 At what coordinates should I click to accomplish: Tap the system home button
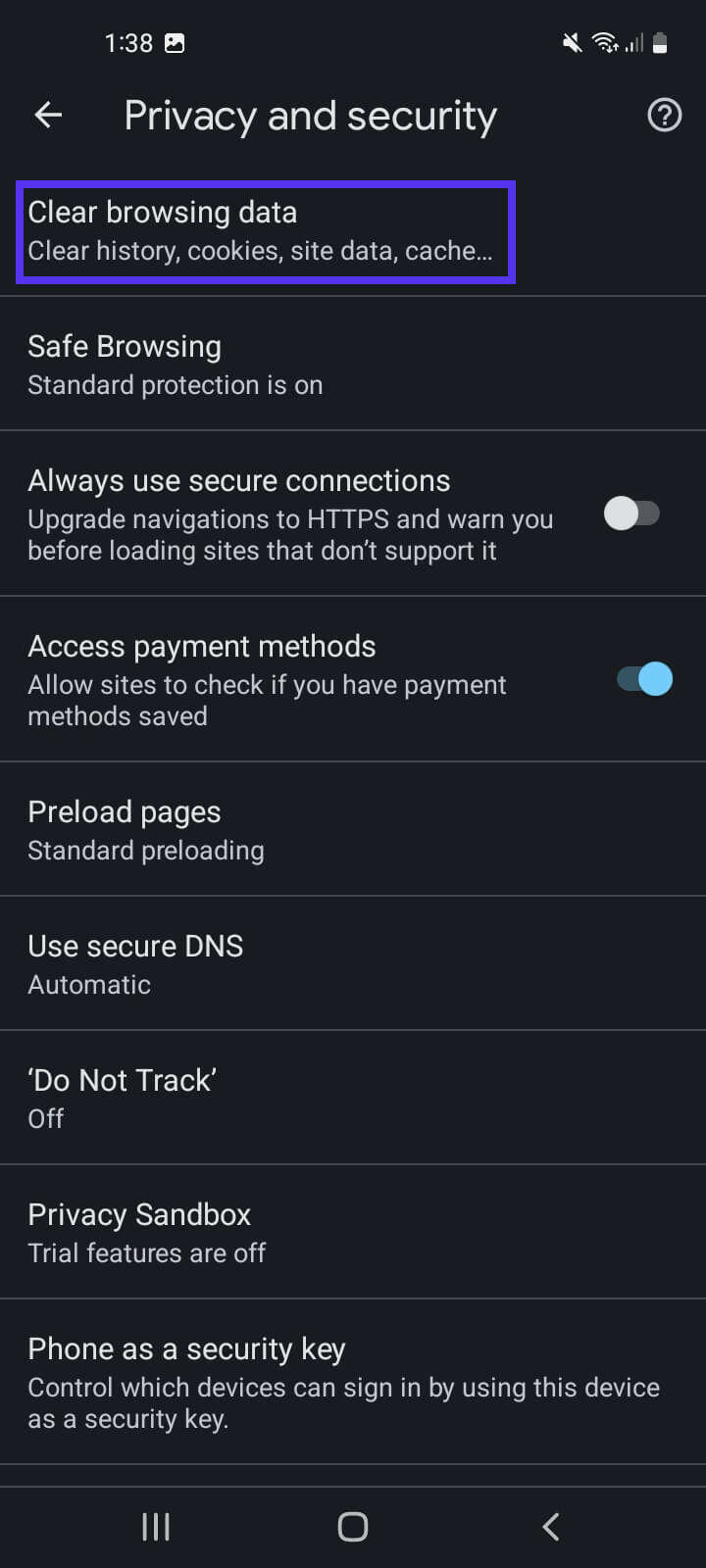point(353,1526)
